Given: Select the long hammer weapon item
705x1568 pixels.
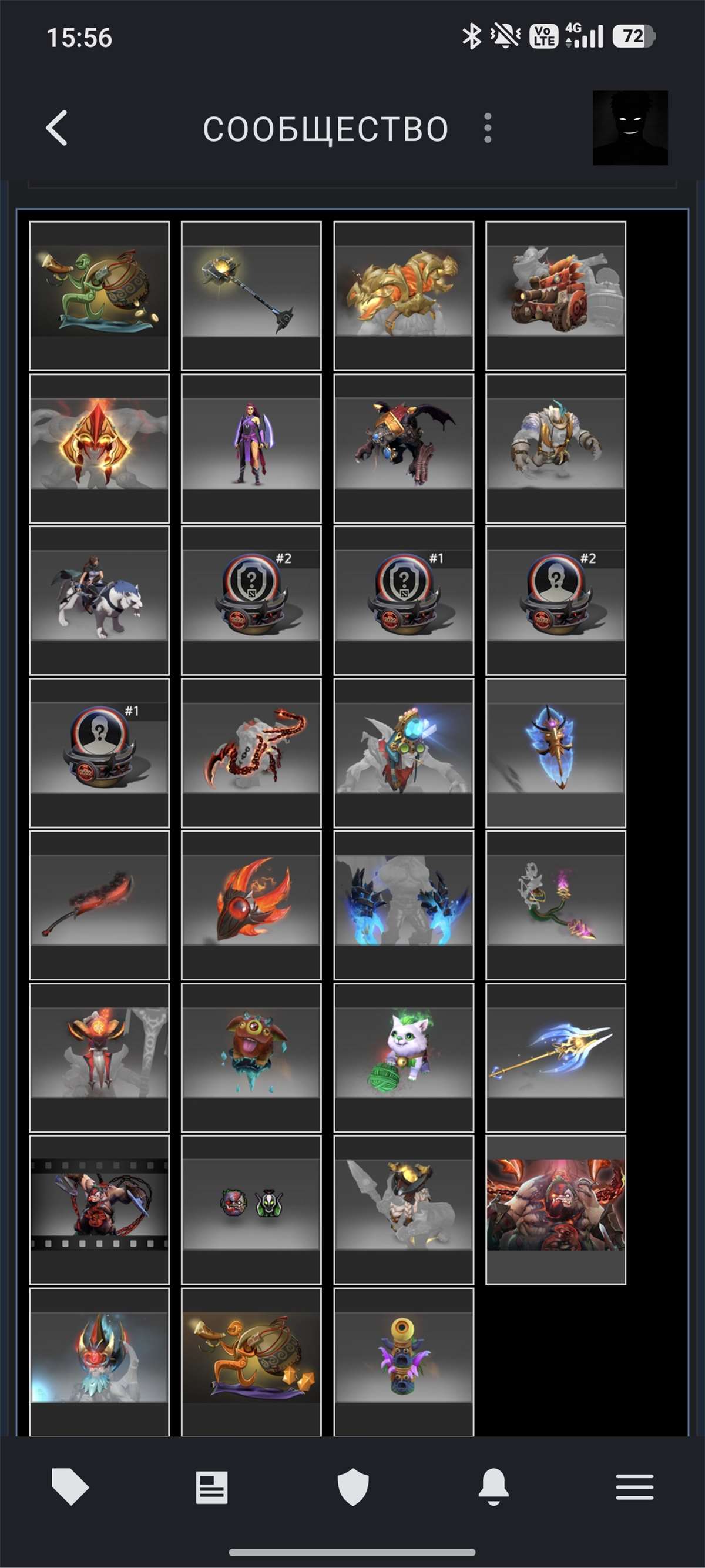Looking at the screenshot, I should click(251, 296).
